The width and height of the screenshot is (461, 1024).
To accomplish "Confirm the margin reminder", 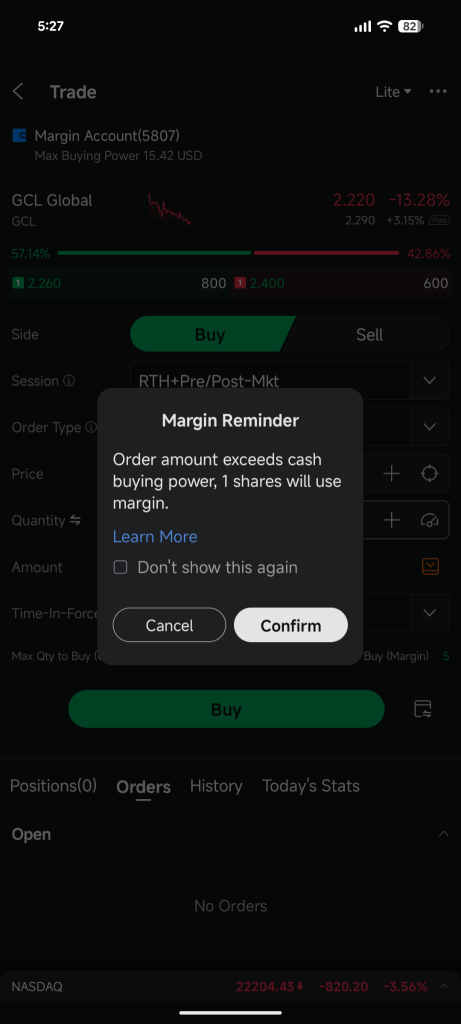I will point(291,625).
